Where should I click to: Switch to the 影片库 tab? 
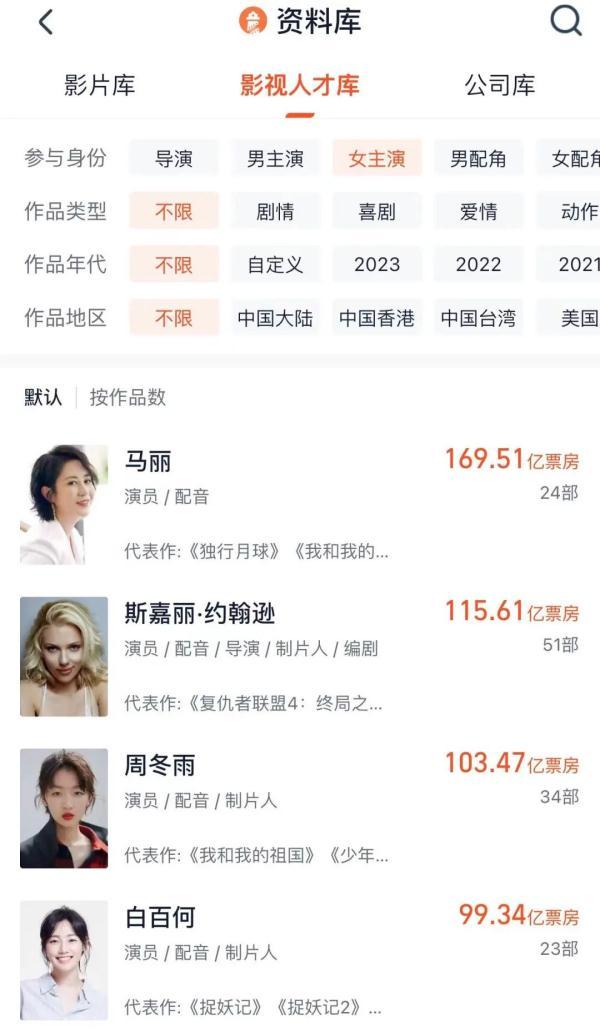pyautogui.click(x=99, y=85)
